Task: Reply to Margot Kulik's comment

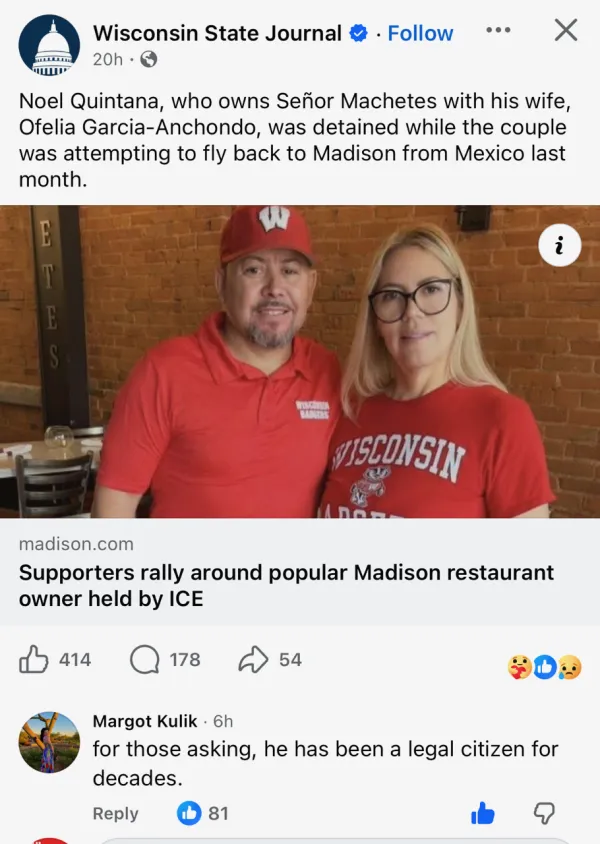Action: tap(115, 813)
